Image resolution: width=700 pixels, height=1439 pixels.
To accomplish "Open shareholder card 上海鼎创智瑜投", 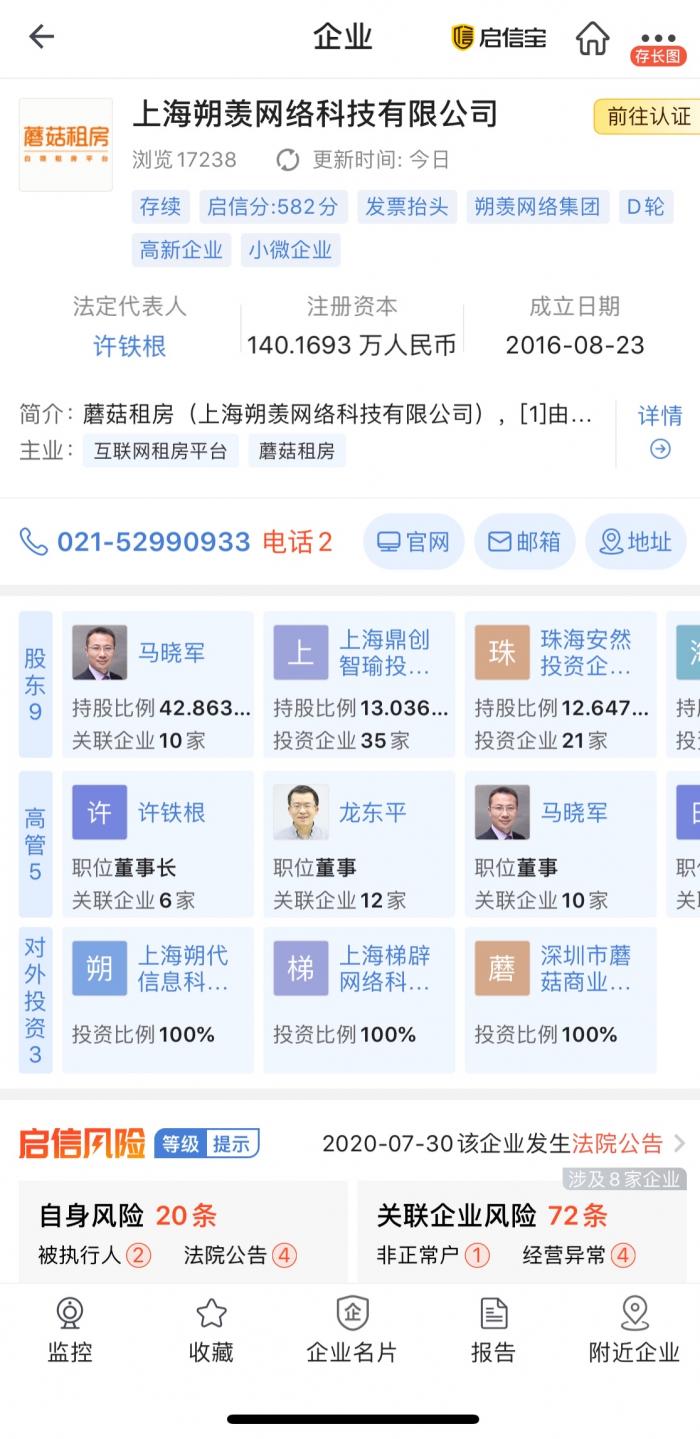I will point(358,684).
